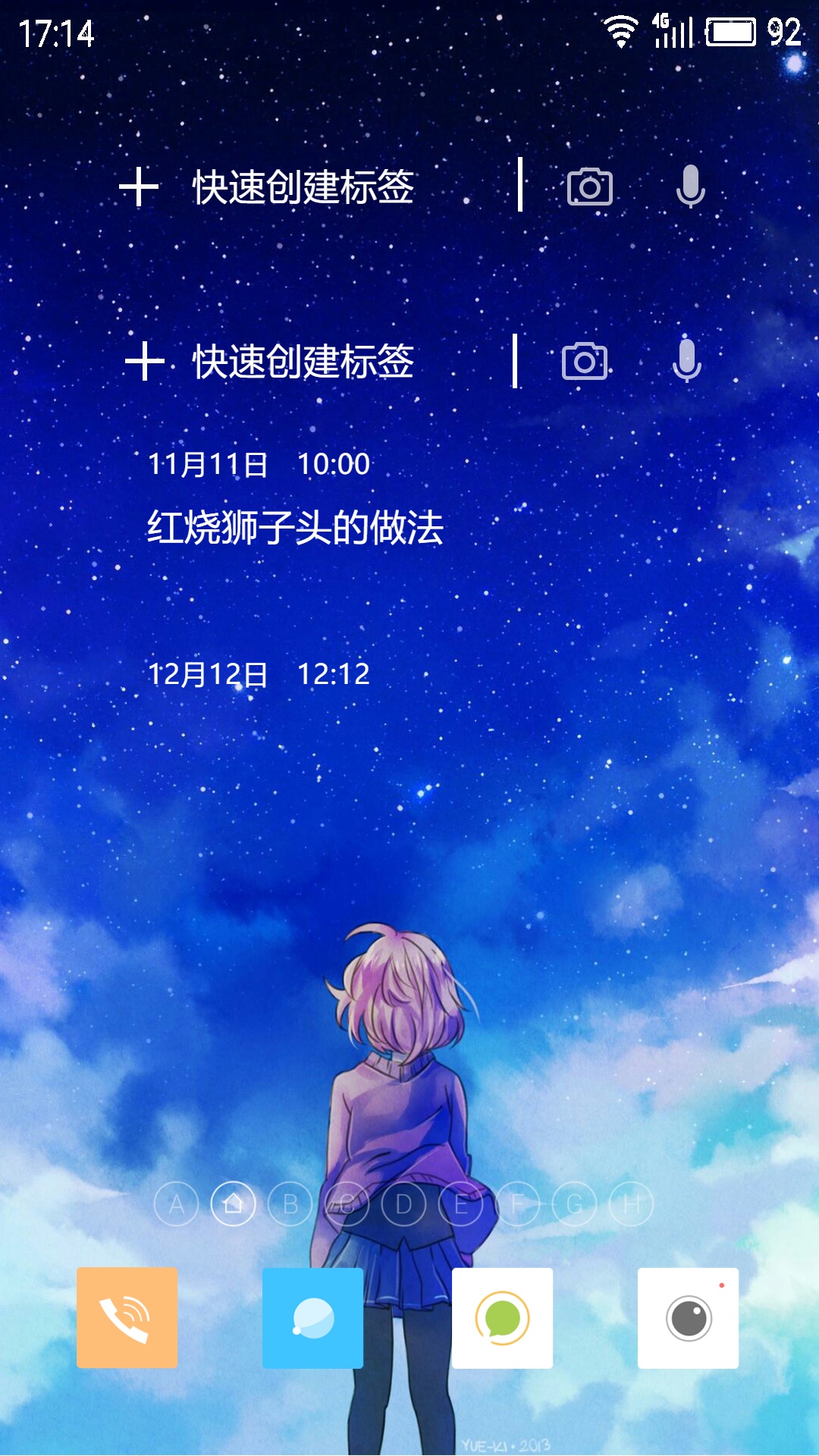Tap the microphone icon just above the 11月11日 note
The width and height of the screenshot is (819, 1456).
(687, 360)
